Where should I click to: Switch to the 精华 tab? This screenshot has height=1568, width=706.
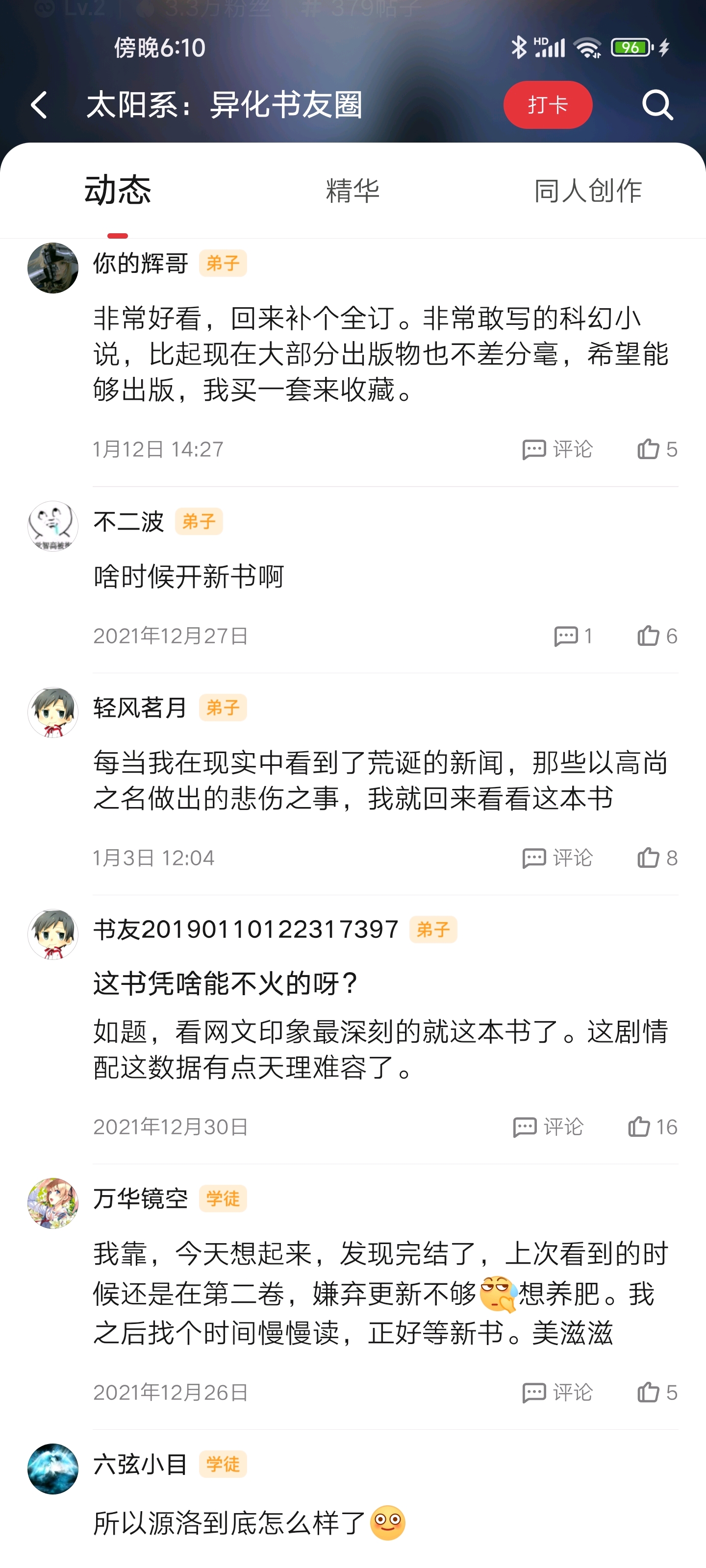[353, 191]
